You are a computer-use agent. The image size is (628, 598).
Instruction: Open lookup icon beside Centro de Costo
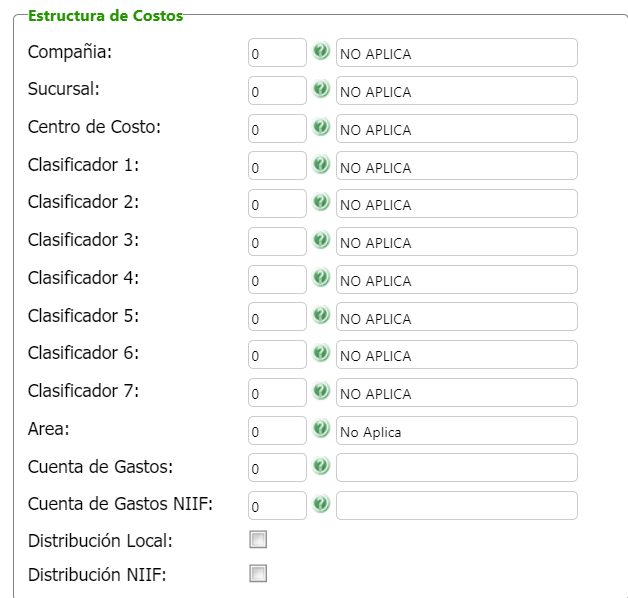321,127
